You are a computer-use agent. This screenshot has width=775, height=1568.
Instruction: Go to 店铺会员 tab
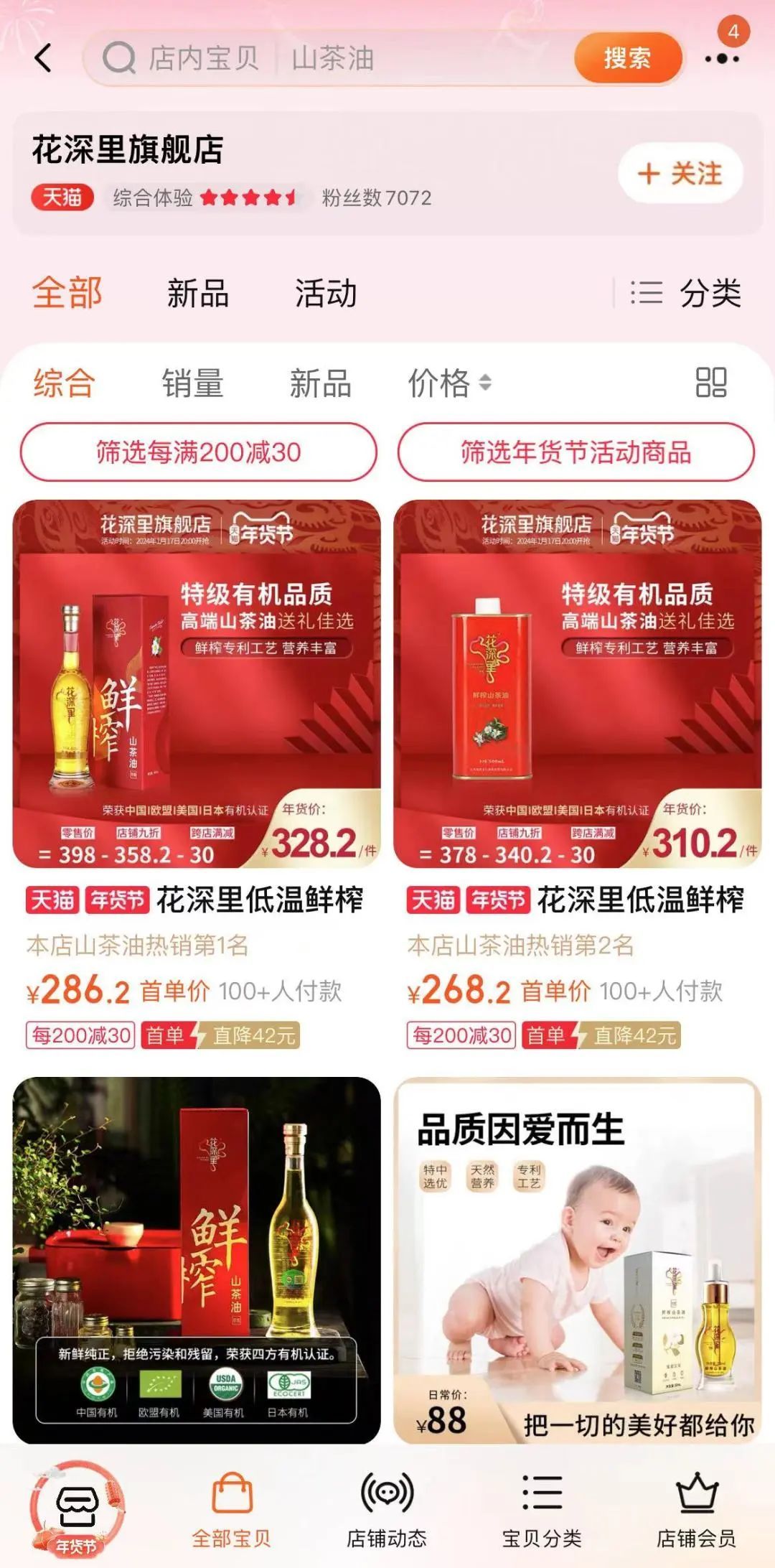(x=696, y=1508)
